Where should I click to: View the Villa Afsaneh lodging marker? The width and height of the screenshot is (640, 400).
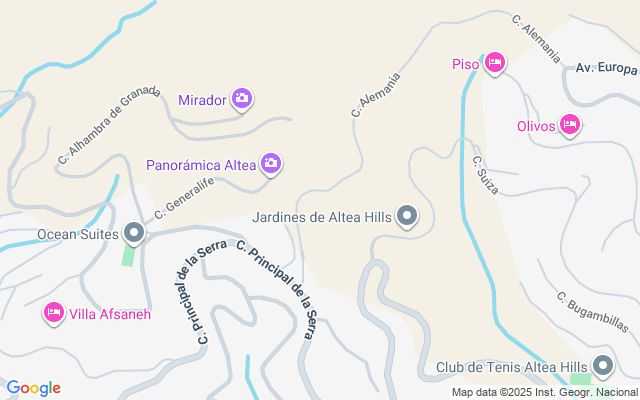pos(54,313)
